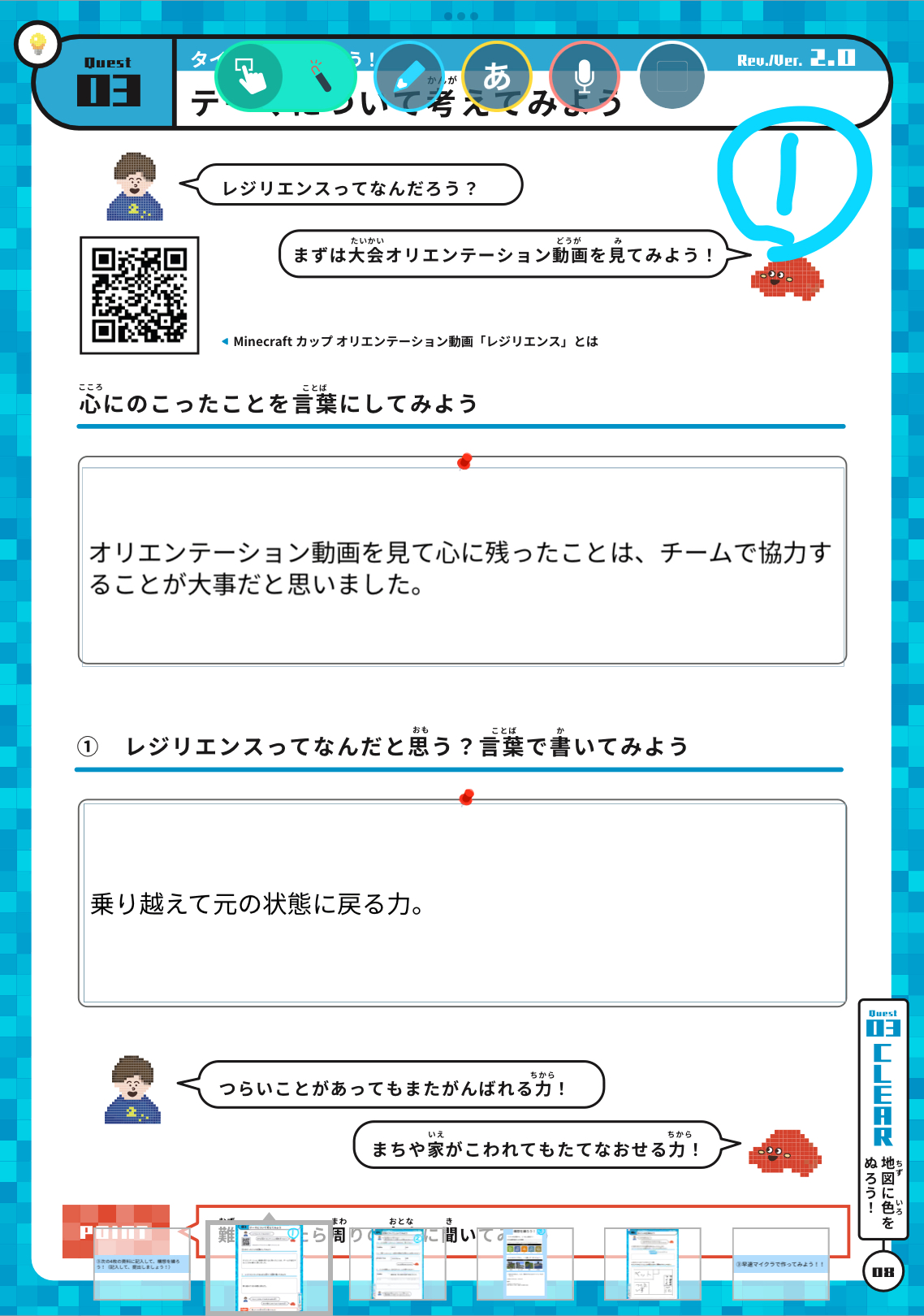Tap the あ text tool

tap(496, 77)
